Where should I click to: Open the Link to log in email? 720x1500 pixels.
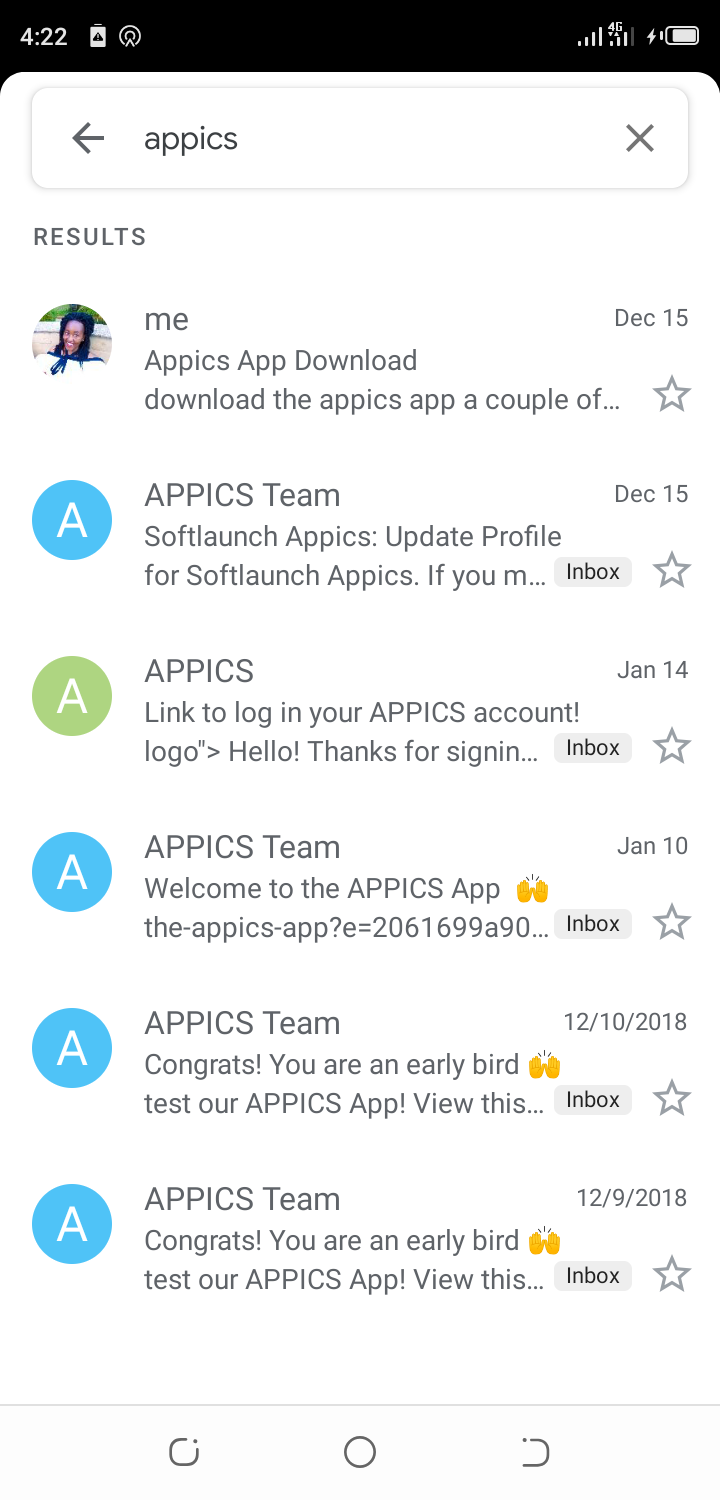[360, 711]
